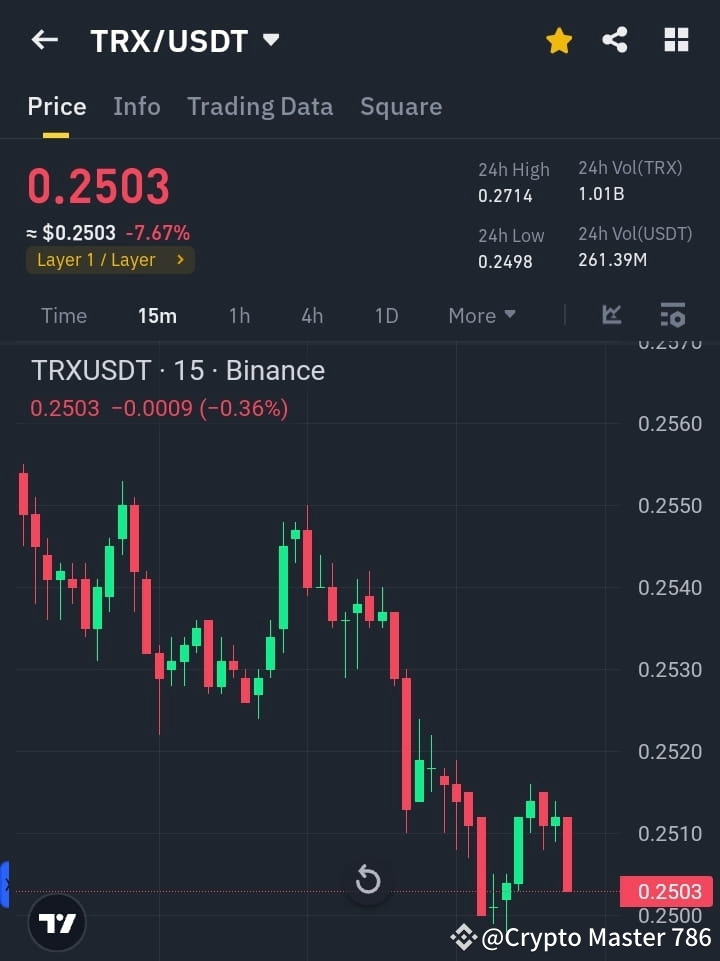Image resolution: width=720 pixels, height=961 pixels.
Task: Refresh the chart with the reload icon
Action: (367, 879)
